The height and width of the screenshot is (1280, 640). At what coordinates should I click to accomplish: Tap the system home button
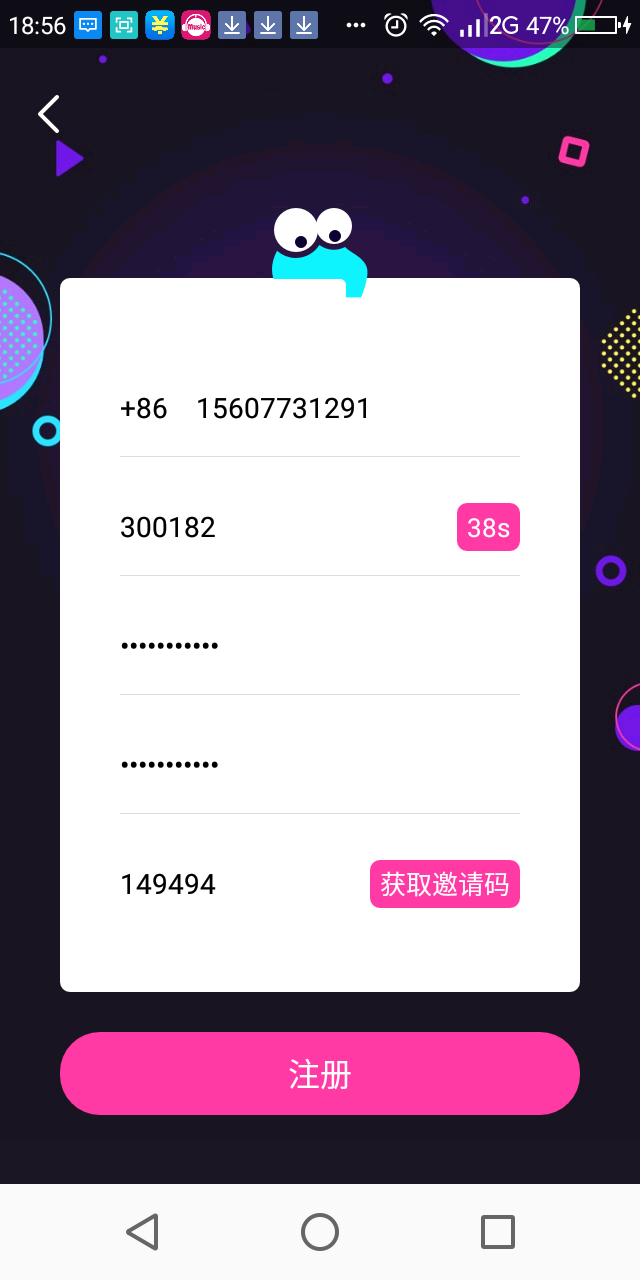(320, 1232)
